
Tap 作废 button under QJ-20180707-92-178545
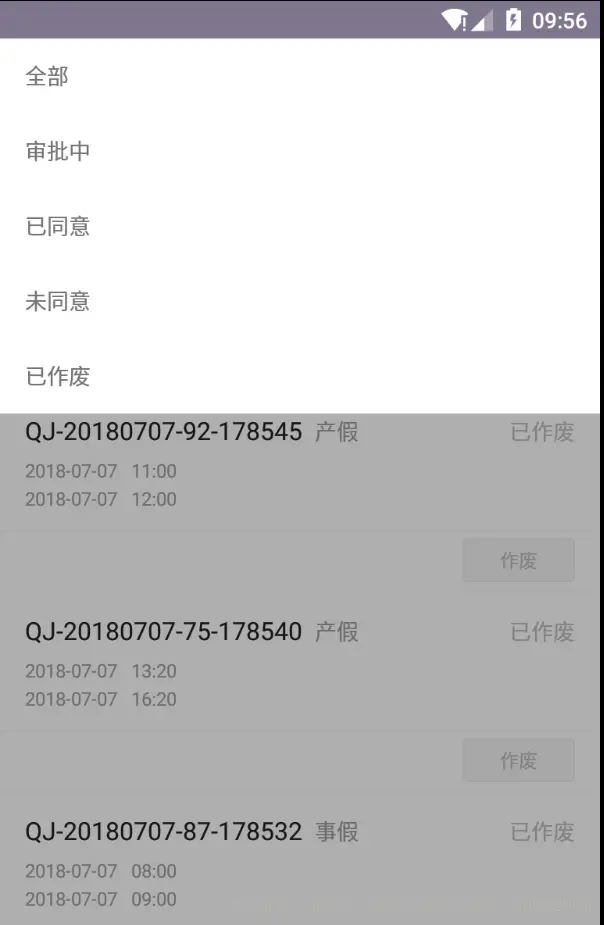(x=518, y=561)
